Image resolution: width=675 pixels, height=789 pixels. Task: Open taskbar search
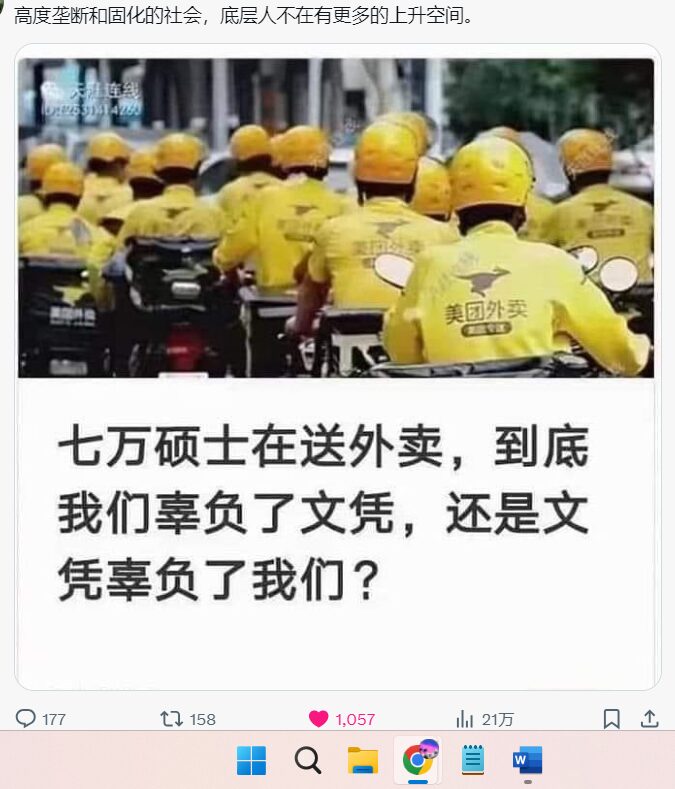tap(307, 761)
